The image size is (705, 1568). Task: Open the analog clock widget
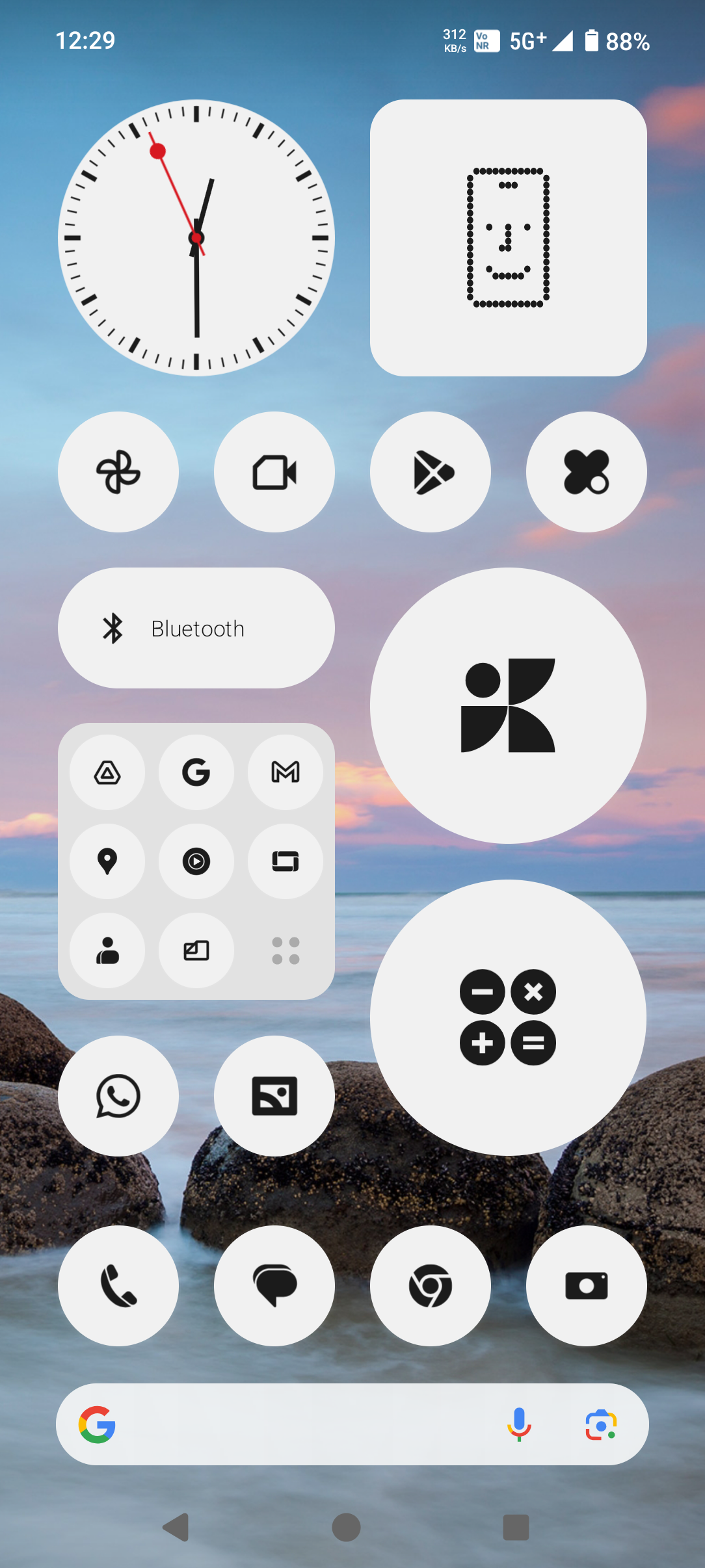click(x=196, y=238)
